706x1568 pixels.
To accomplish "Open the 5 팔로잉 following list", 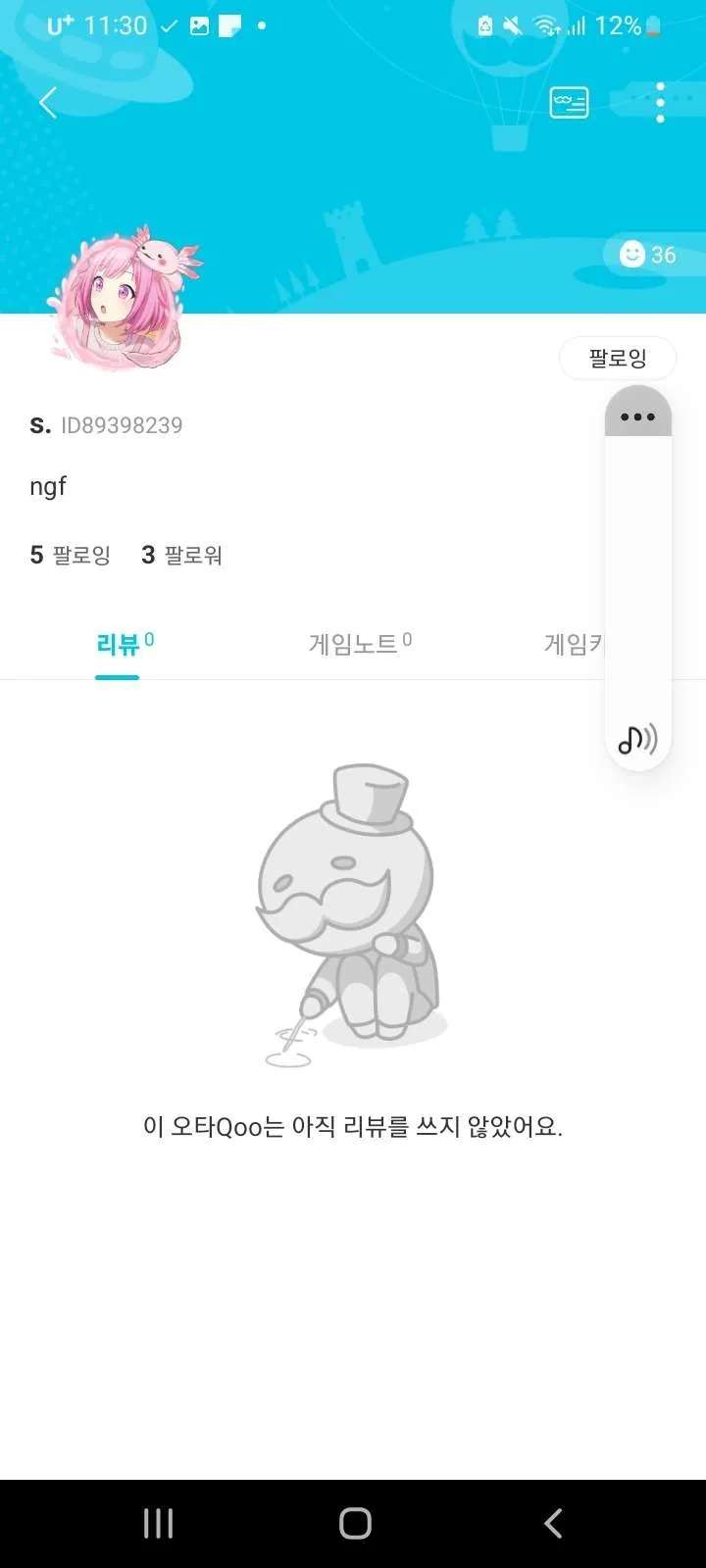I will [x=71, y=555].
